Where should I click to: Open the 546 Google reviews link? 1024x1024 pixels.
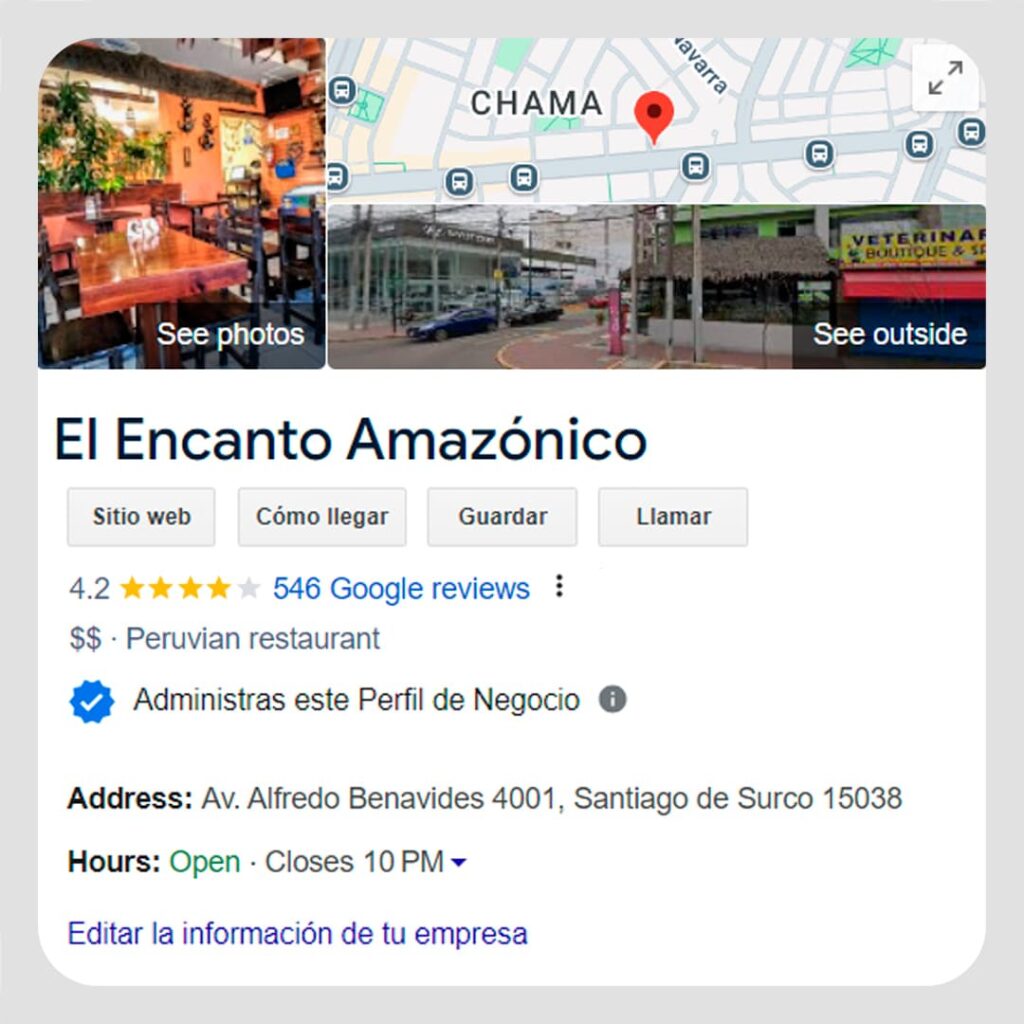coord(401,589)
